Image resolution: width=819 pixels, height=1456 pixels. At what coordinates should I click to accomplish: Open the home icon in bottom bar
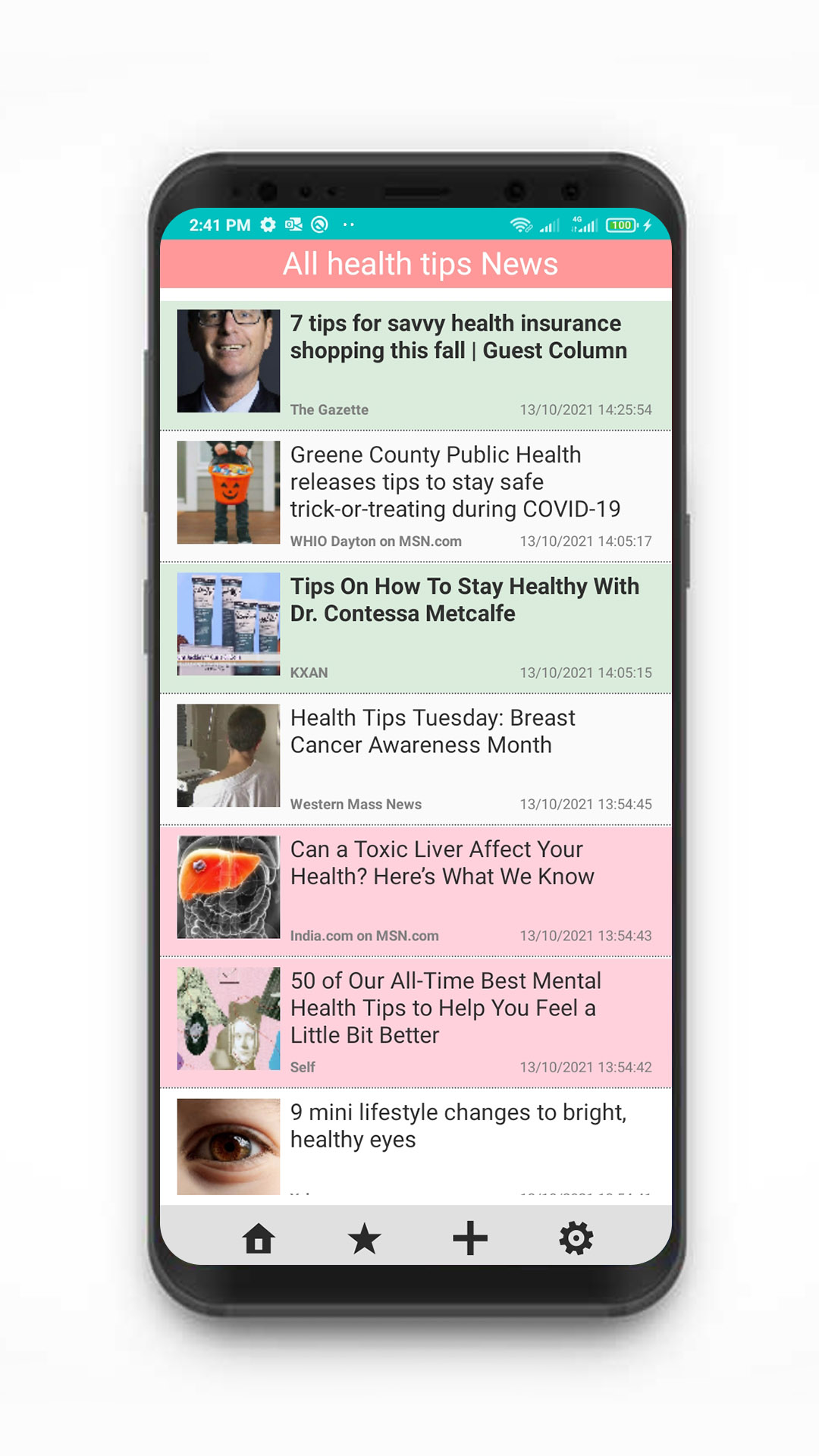tap(259, 1239)
